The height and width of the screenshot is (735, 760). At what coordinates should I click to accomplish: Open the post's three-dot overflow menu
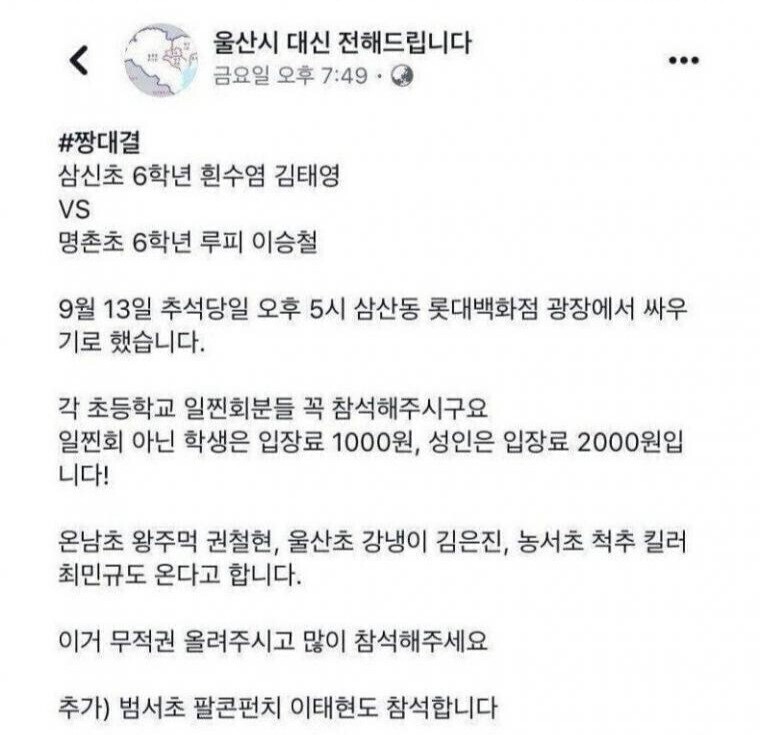683,61
